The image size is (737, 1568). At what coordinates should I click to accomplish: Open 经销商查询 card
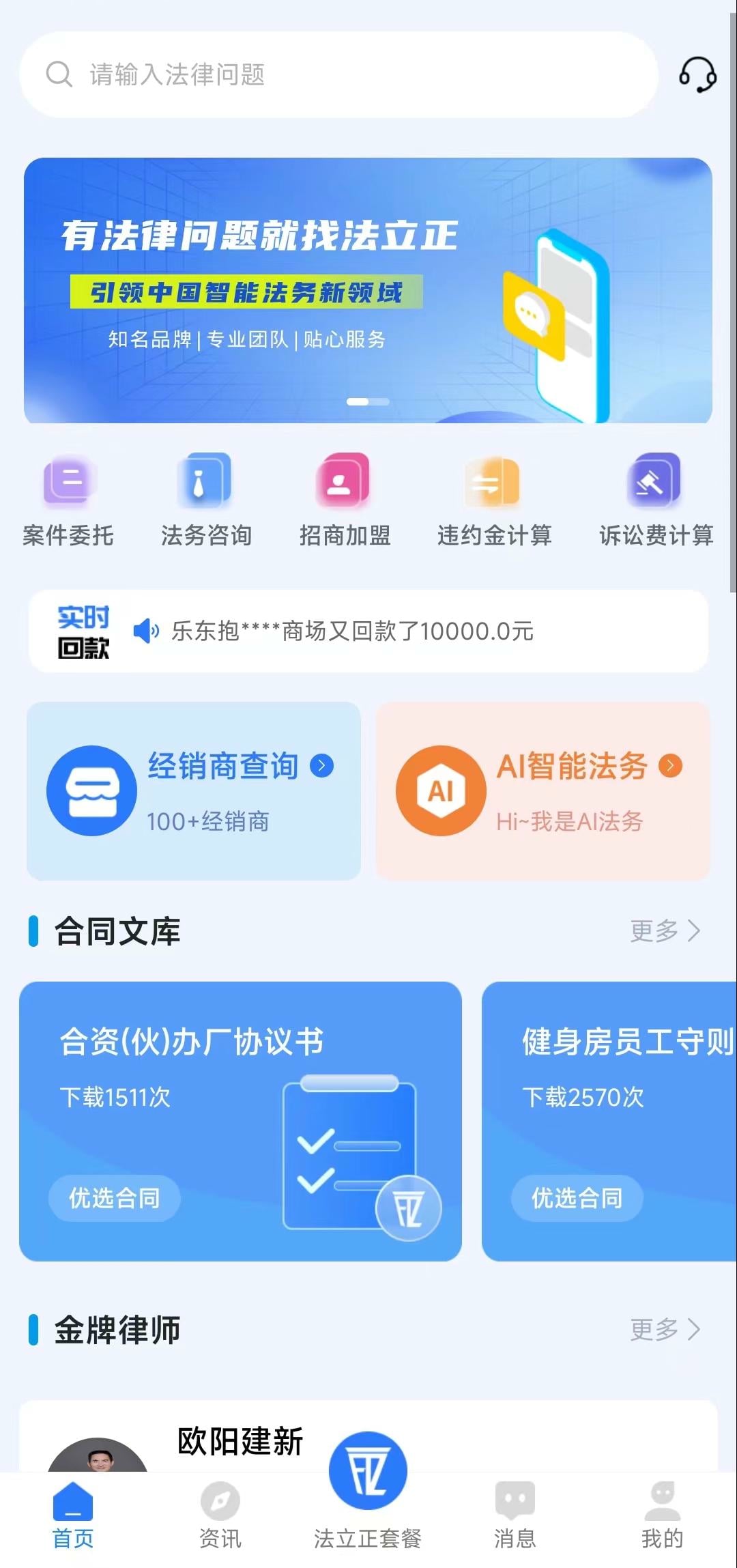(x=194, y=791)
